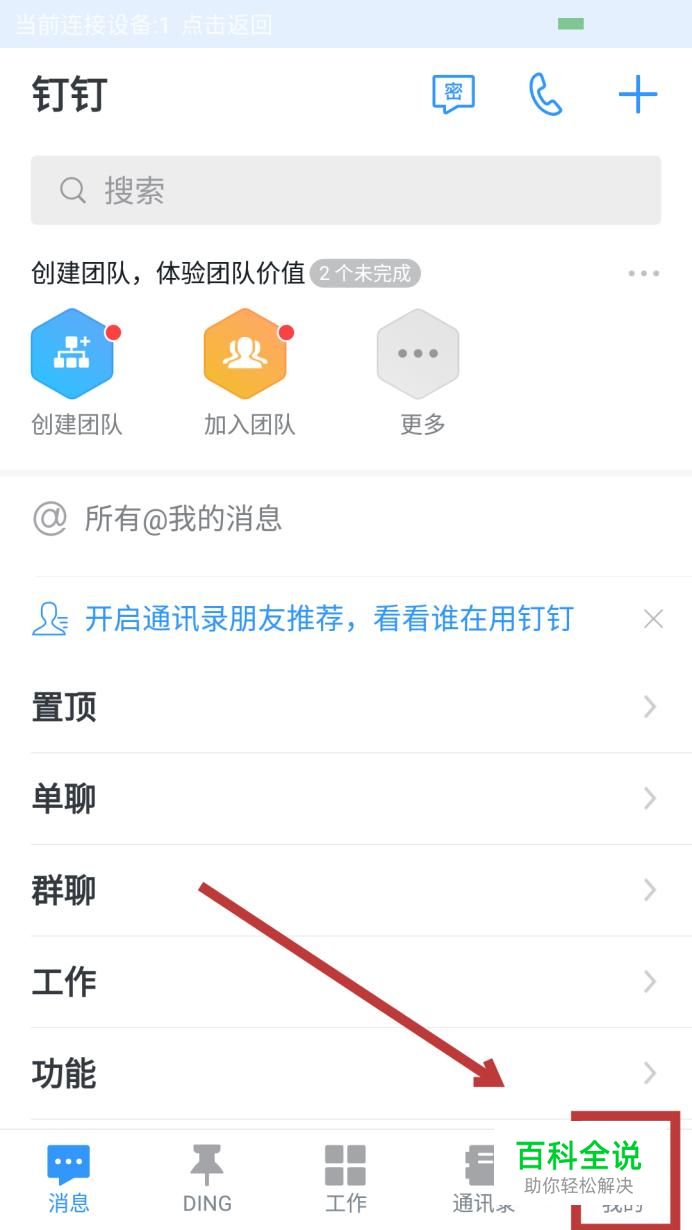Screen dimensions: 692x1230
Task: Open the team tasks overflow dots
Action: pyautogui.click(x=643, y=274)
